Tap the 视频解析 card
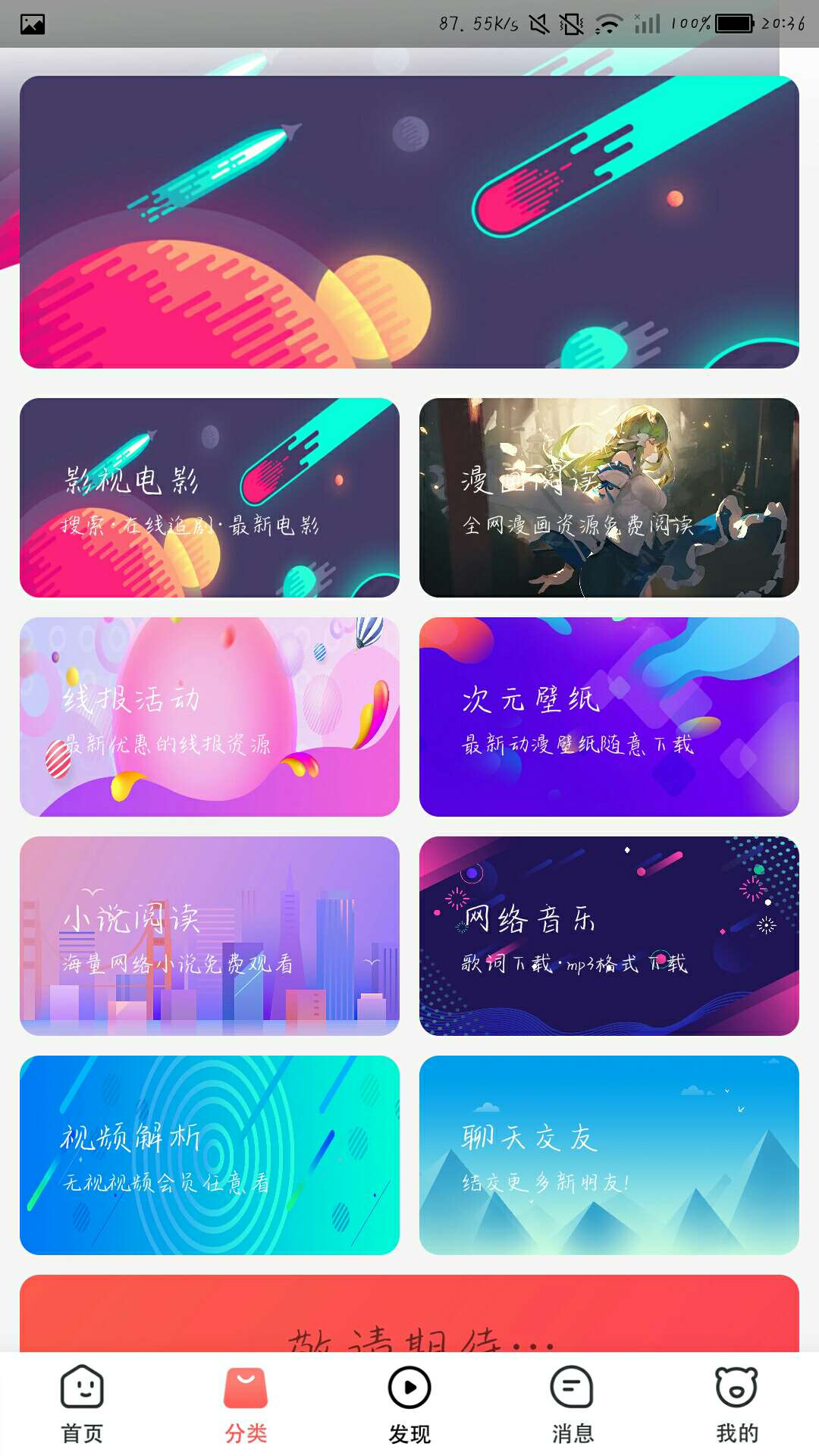The image size is (819, 1456). coord(209,1155)
